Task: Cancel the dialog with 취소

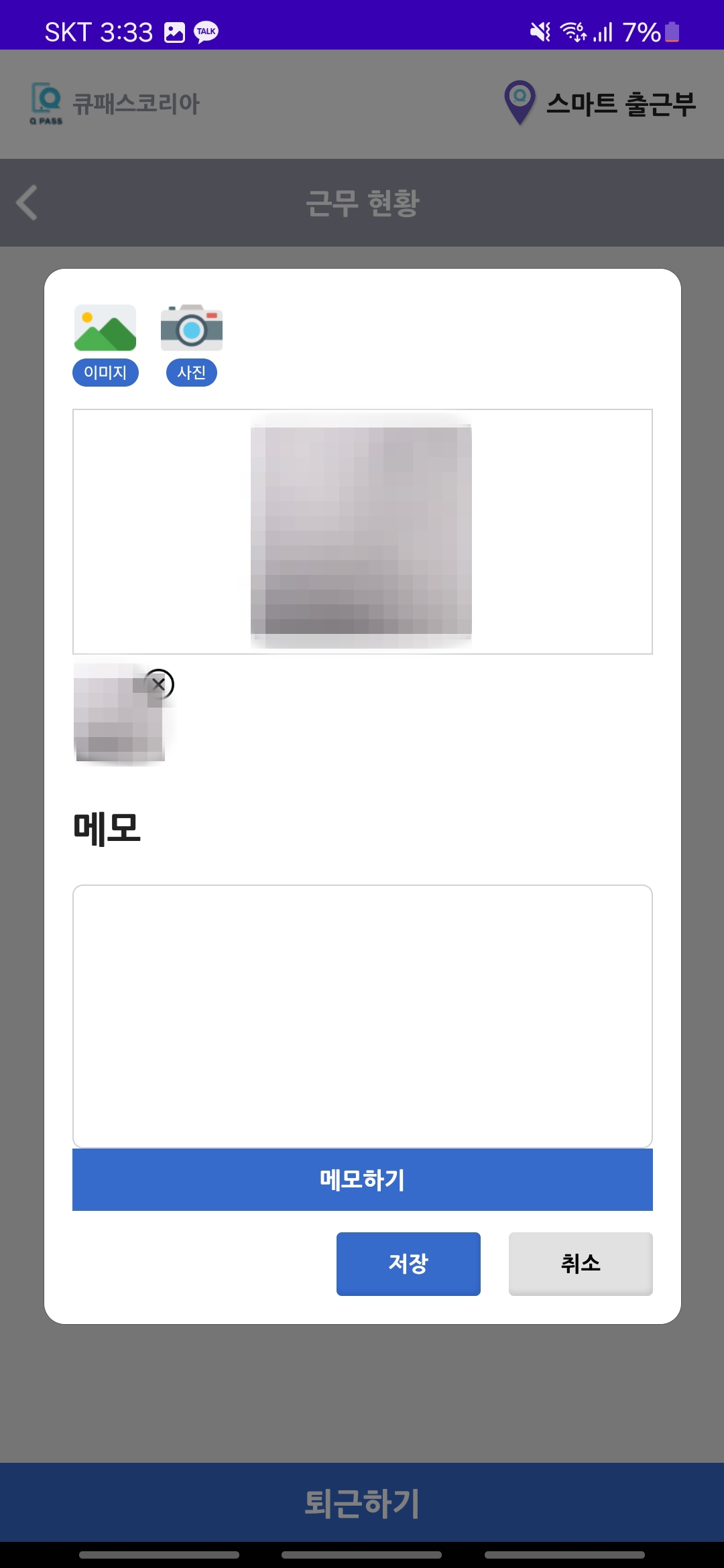Action: [581, 1264]
